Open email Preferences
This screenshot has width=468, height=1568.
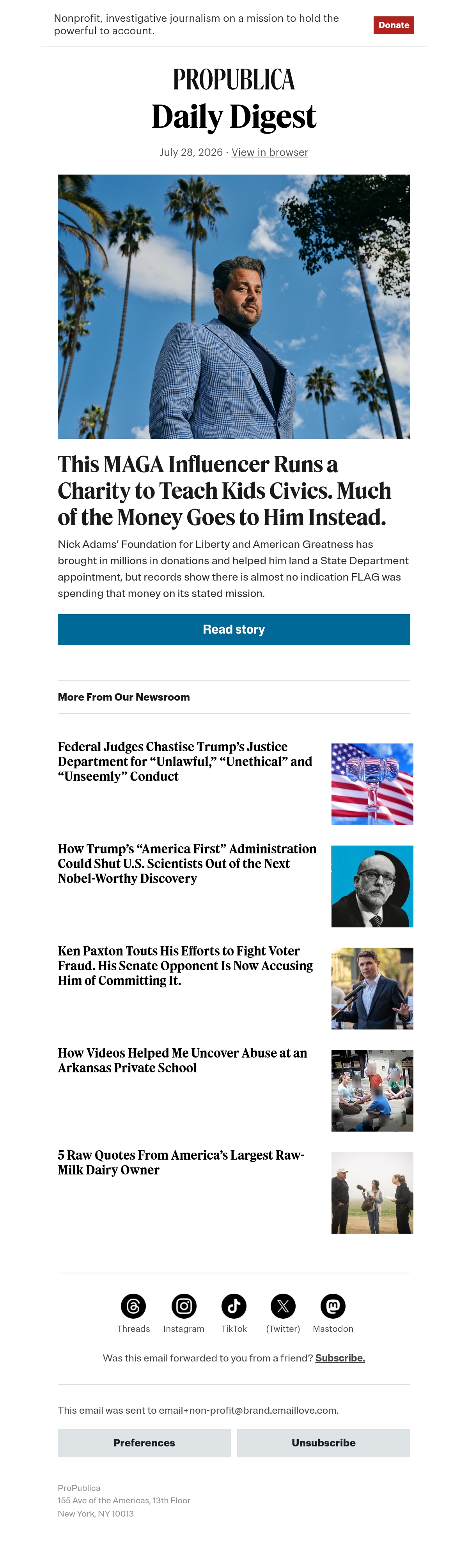tap(144, 1443)
